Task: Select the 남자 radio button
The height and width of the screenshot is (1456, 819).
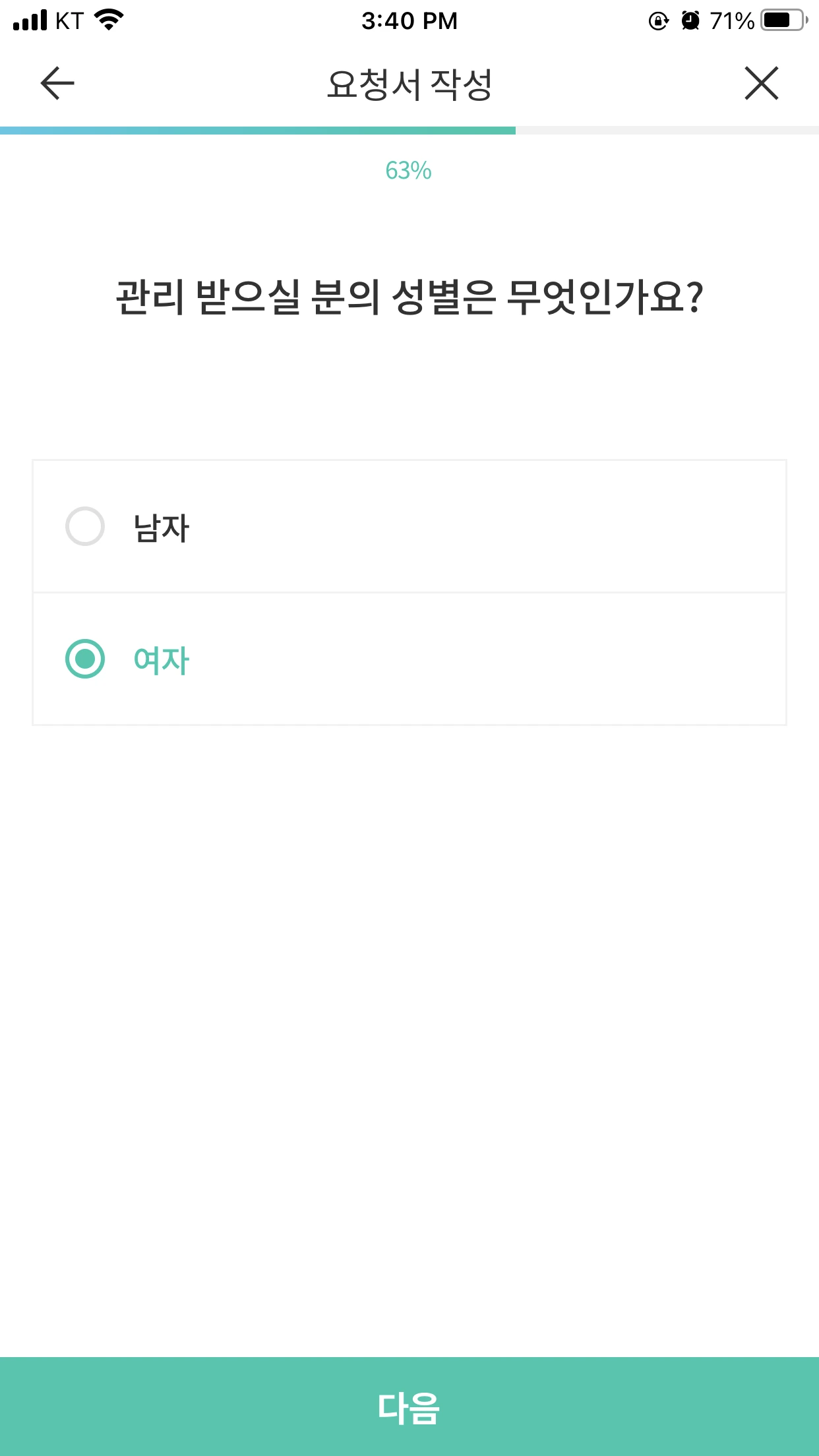Action: pyautogui.click(x=86, y=526)
